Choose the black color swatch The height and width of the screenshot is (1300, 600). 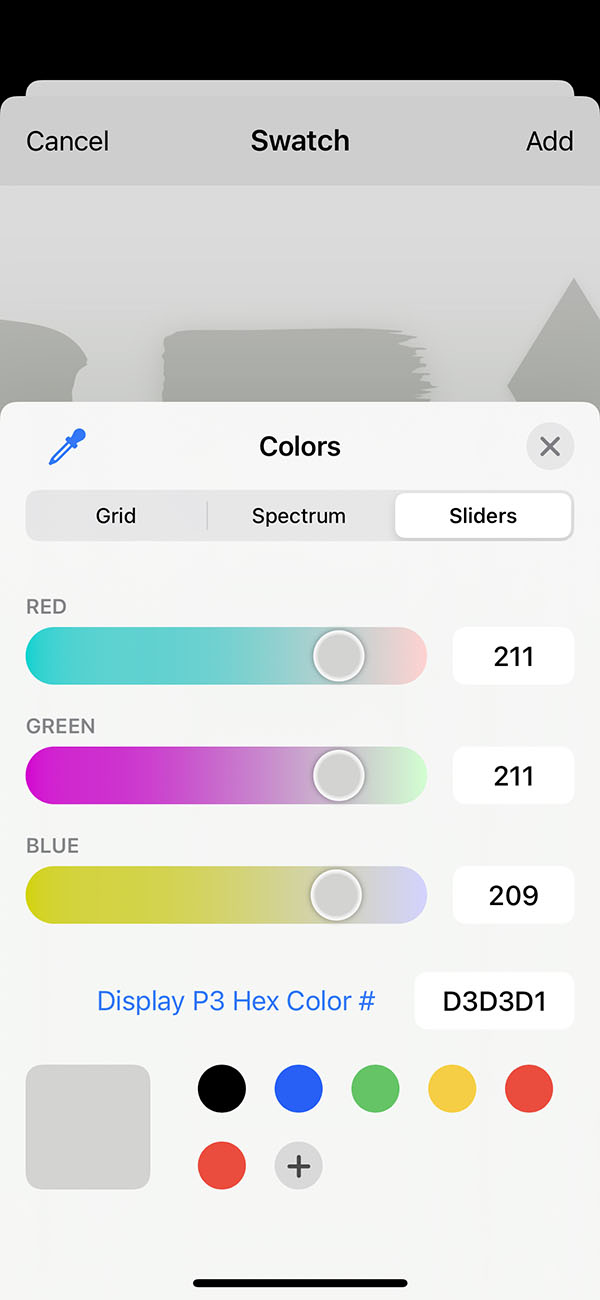pyautogui.click(x=222, y=1089)
